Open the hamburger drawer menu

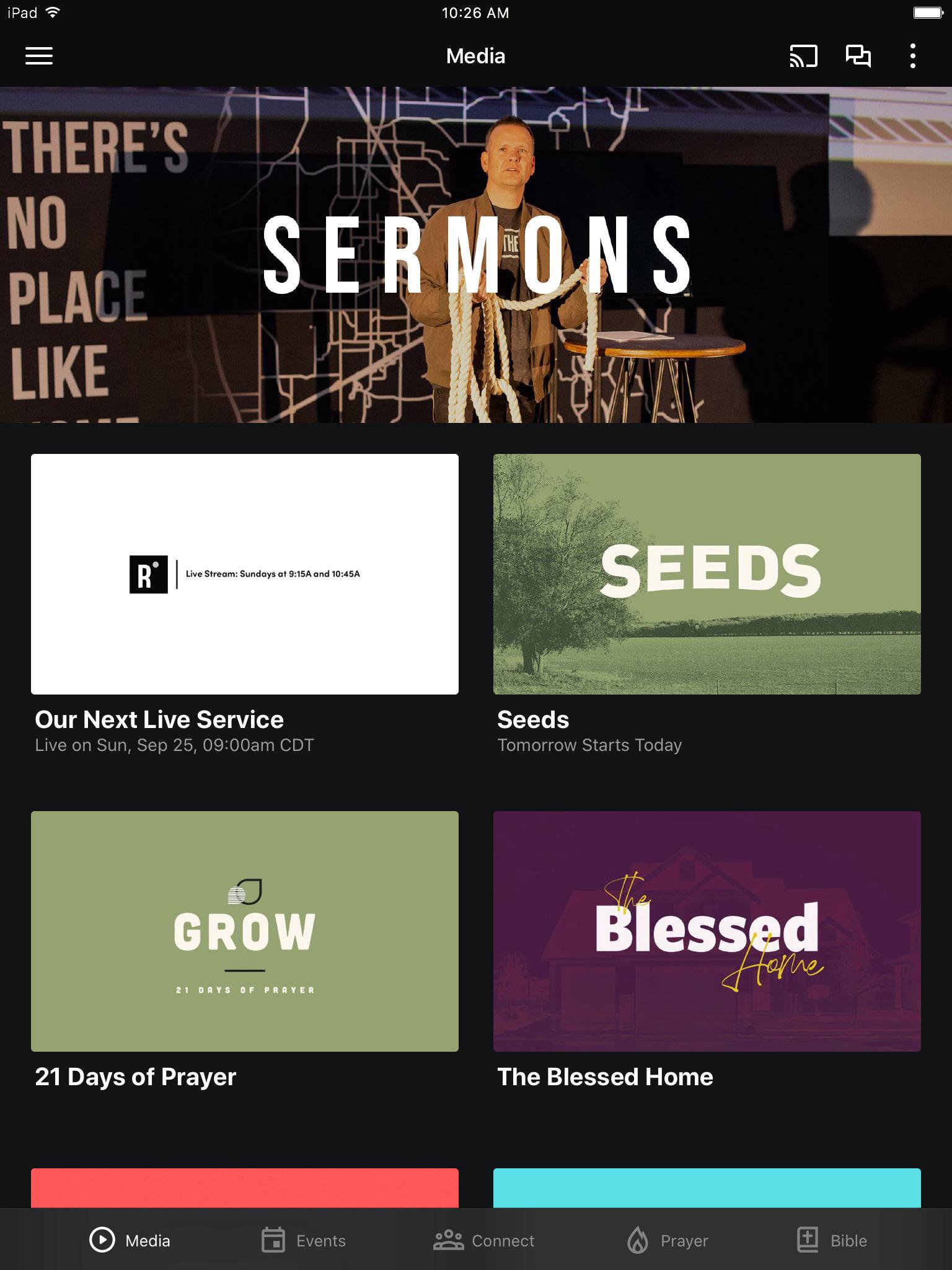point(38,56)
